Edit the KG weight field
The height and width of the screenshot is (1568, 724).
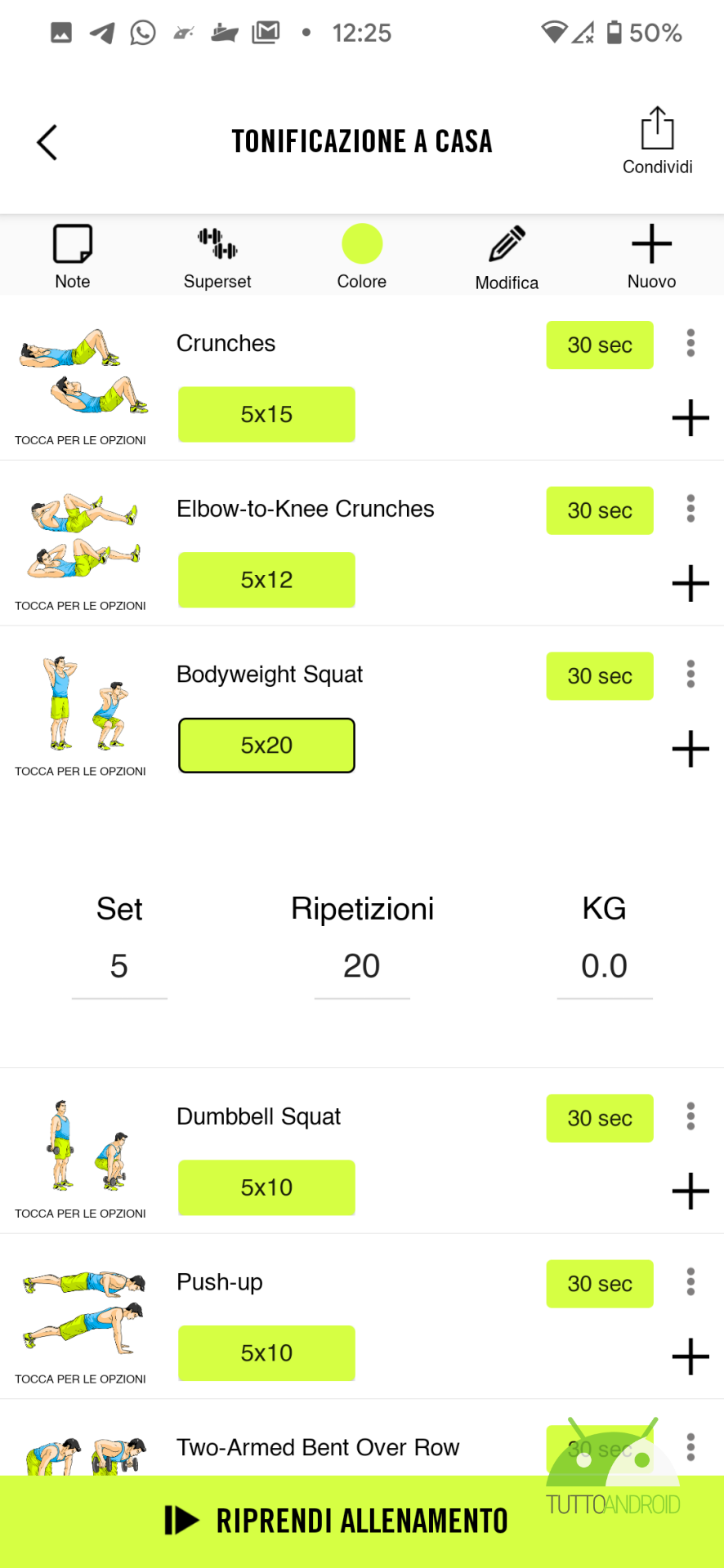605,967
